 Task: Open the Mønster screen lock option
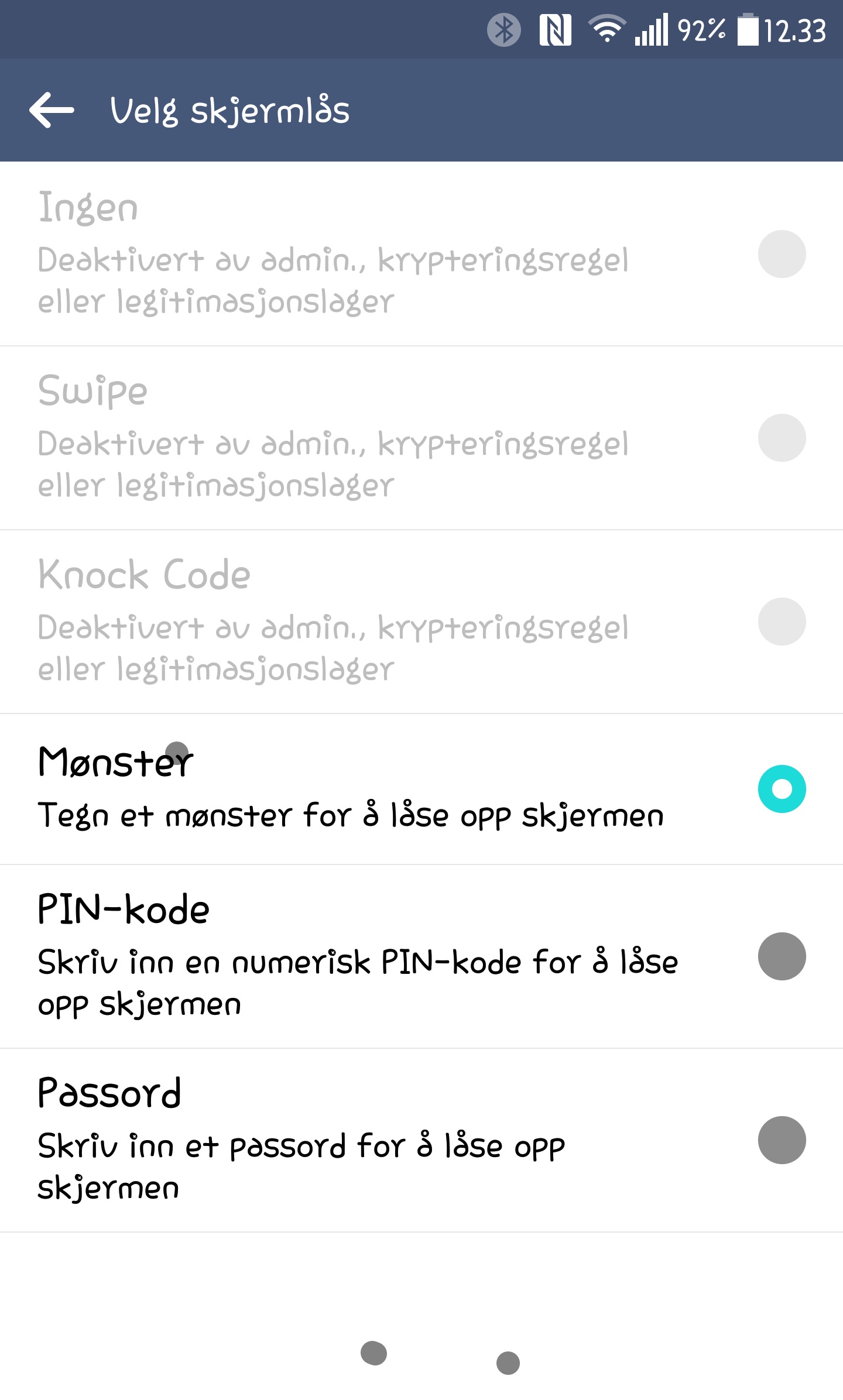pos(421,789)
